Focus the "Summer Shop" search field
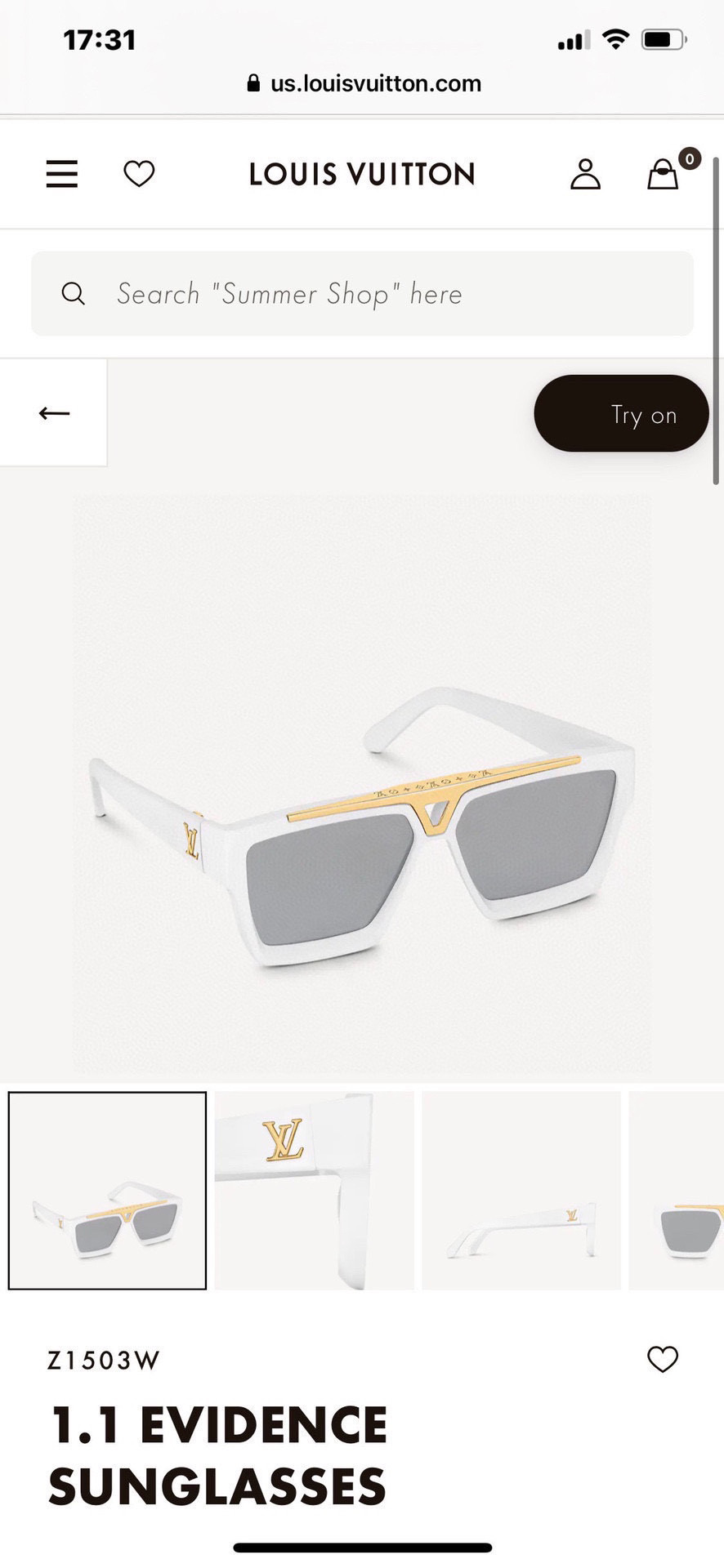Screen dimensions: 724x1568 click(362, 294)
